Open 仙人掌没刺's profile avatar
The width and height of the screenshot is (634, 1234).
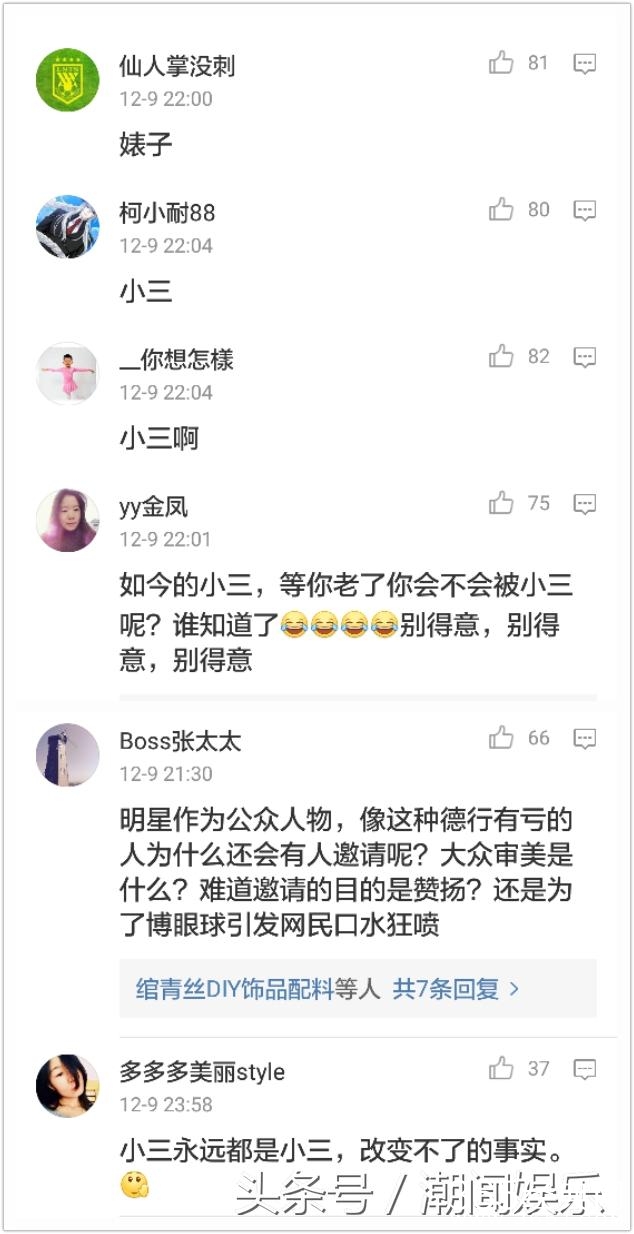[x=68, y=79]
